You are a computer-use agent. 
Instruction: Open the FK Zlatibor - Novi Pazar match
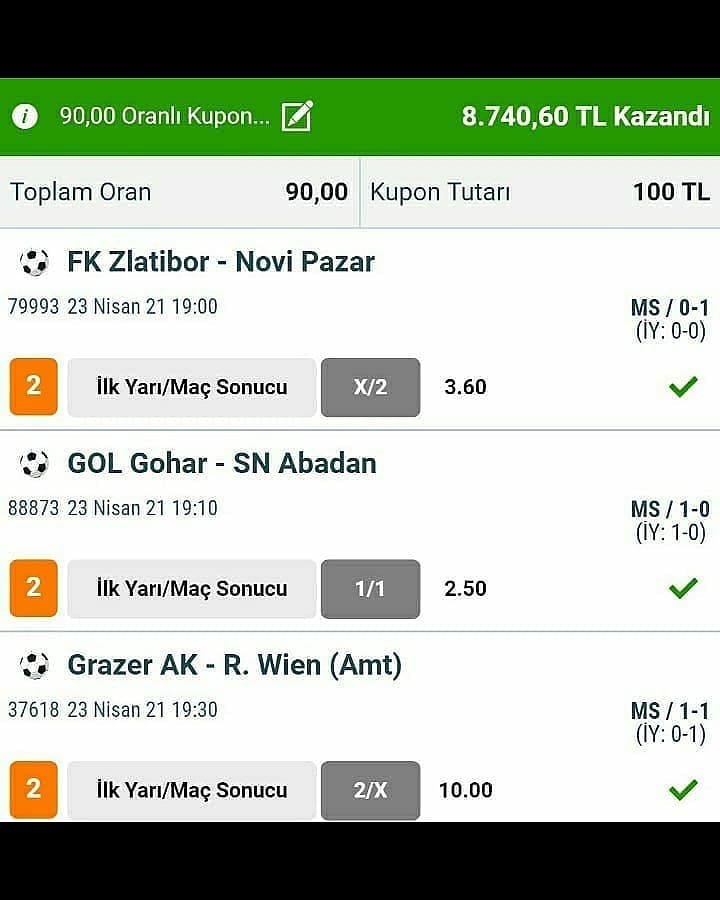tap(220, 262)
